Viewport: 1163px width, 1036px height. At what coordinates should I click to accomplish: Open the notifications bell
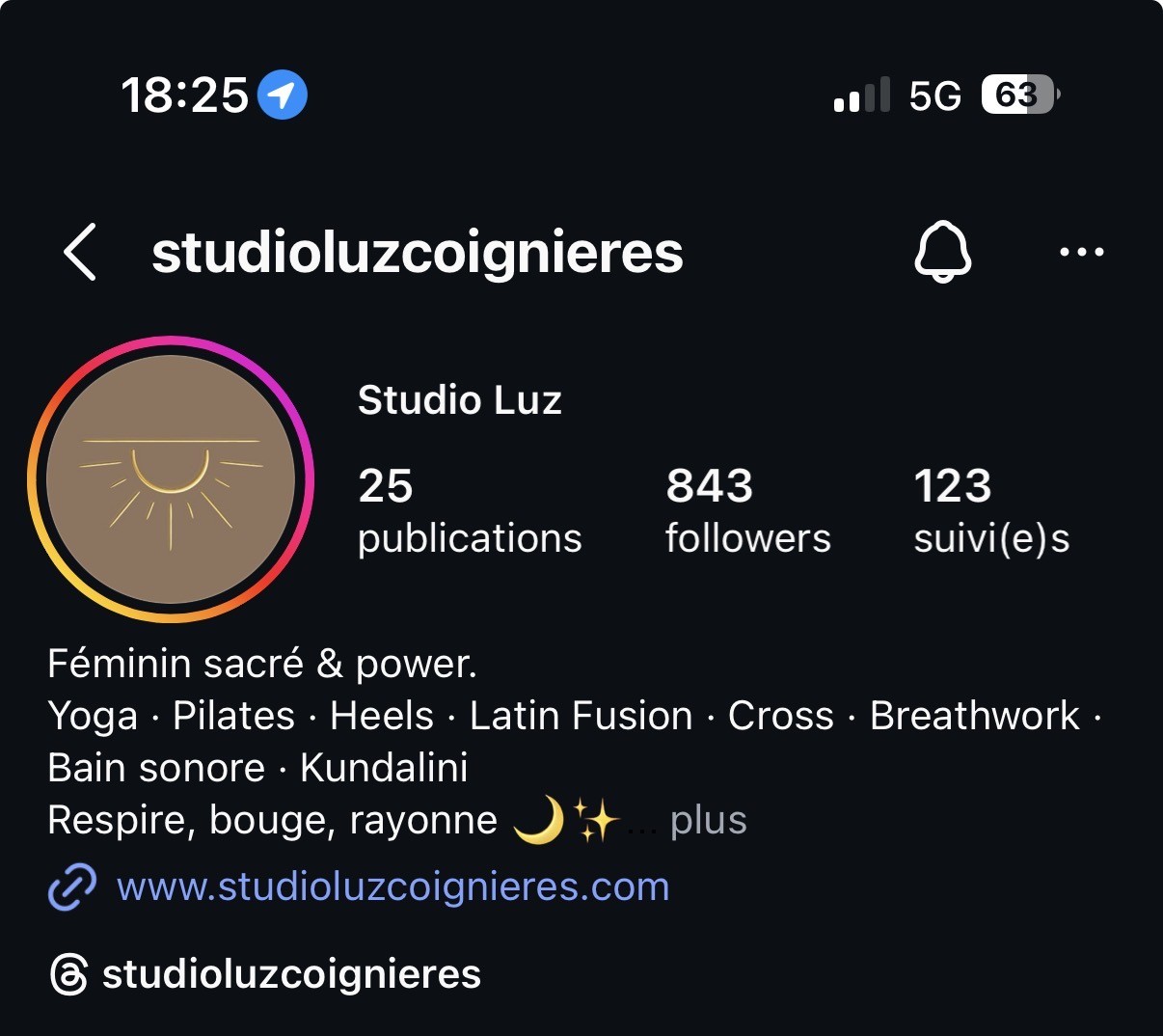942,252
